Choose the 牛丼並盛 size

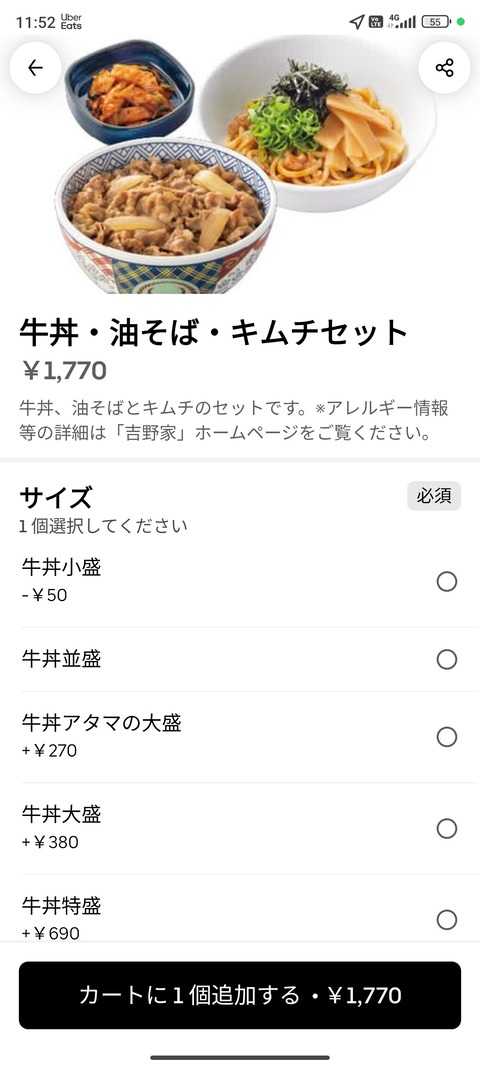(240, 659)
